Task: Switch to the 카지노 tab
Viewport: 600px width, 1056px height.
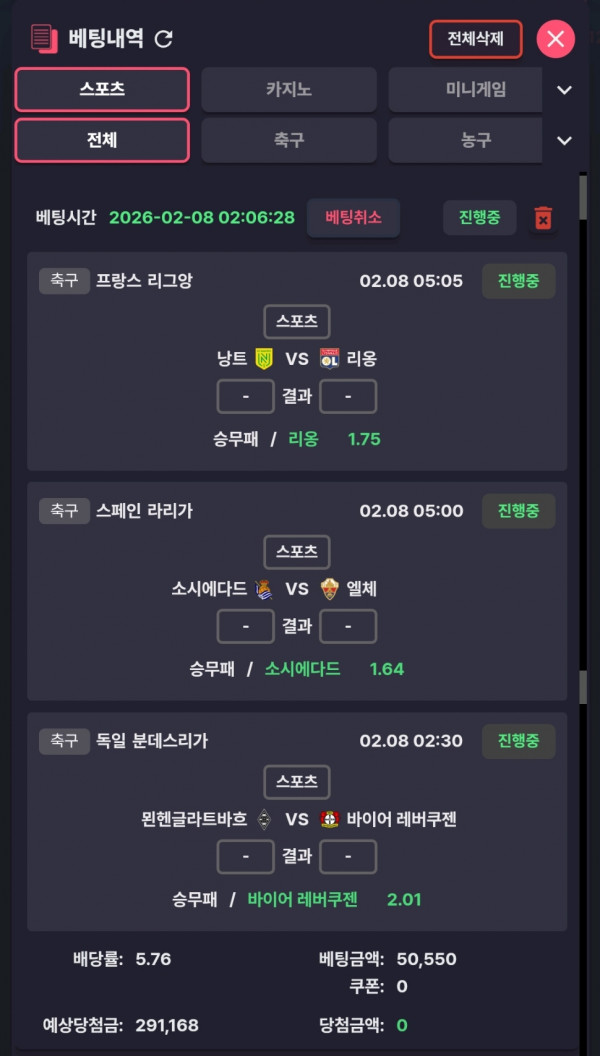Action: click(289, 89)
